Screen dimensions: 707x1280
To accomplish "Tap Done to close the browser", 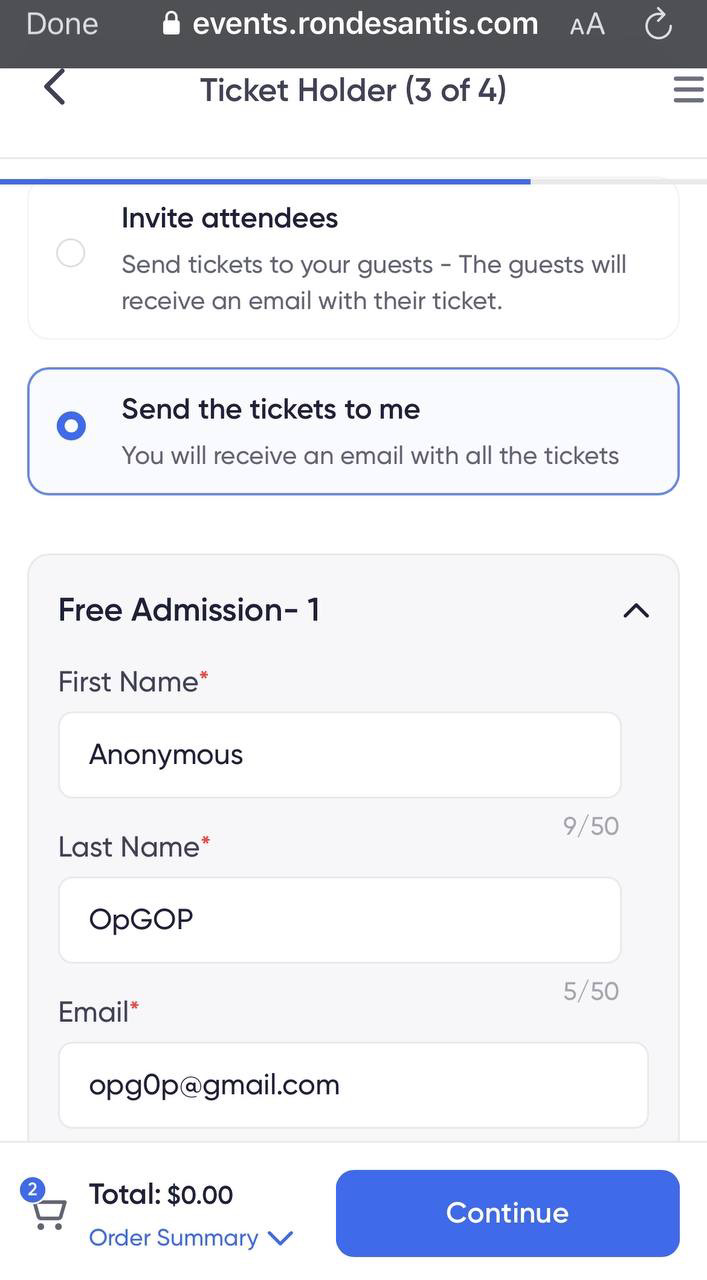I will pyautogui.click(x=62, y=24).
